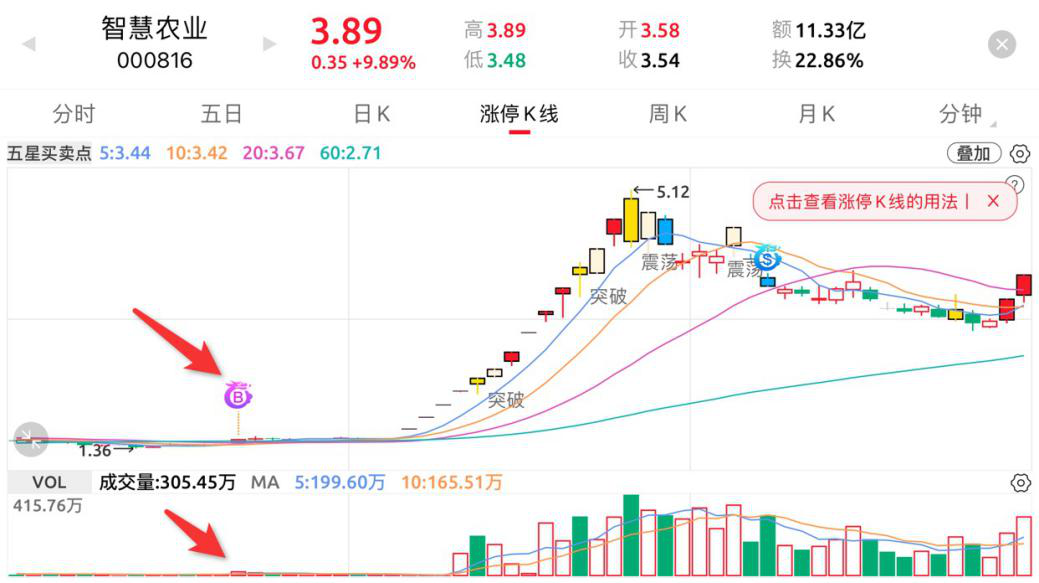Open the question mark help icon
Viewport: 1039px width, 583px height.
click(1015, 185)
